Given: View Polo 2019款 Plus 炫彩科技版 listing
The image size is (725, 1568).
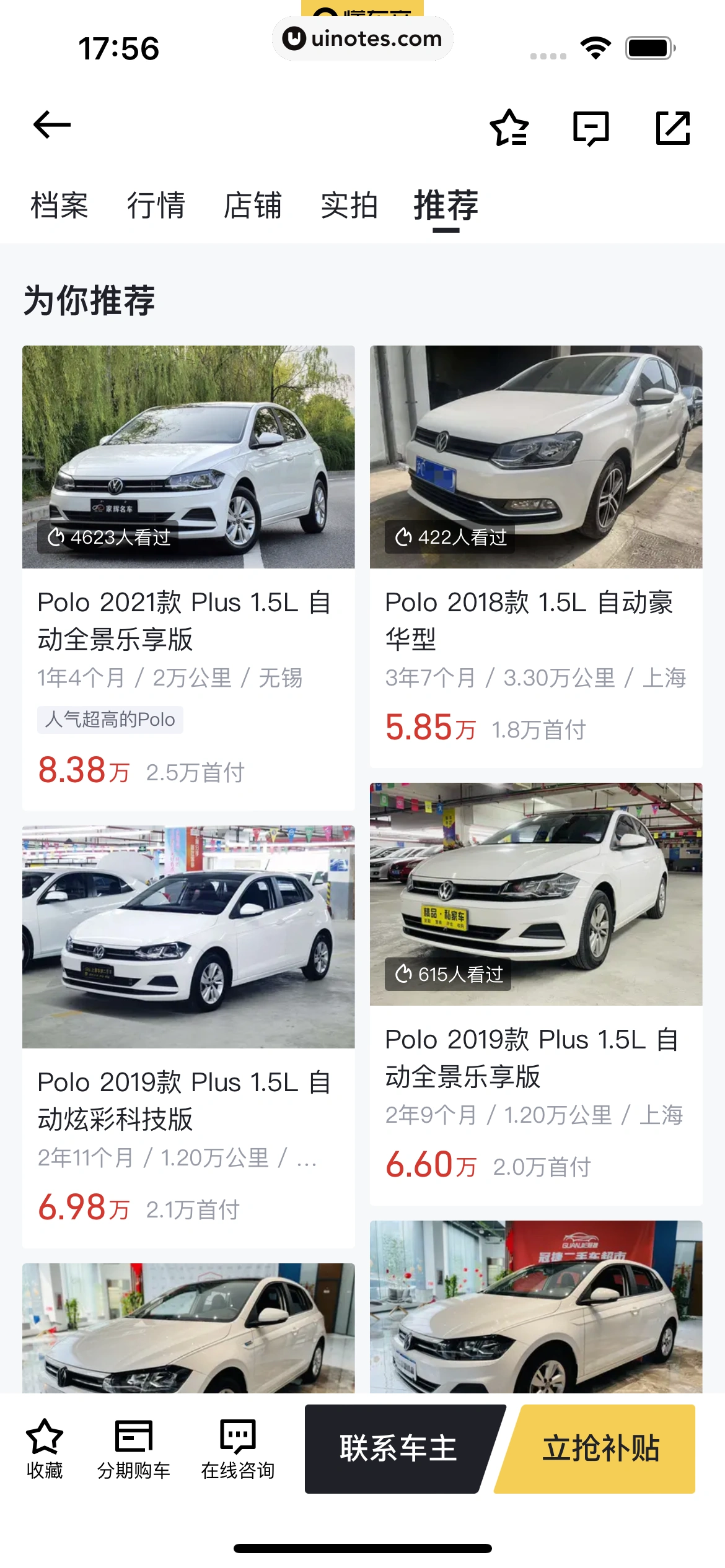Looking at the screenshot, I should point(188,1100).
